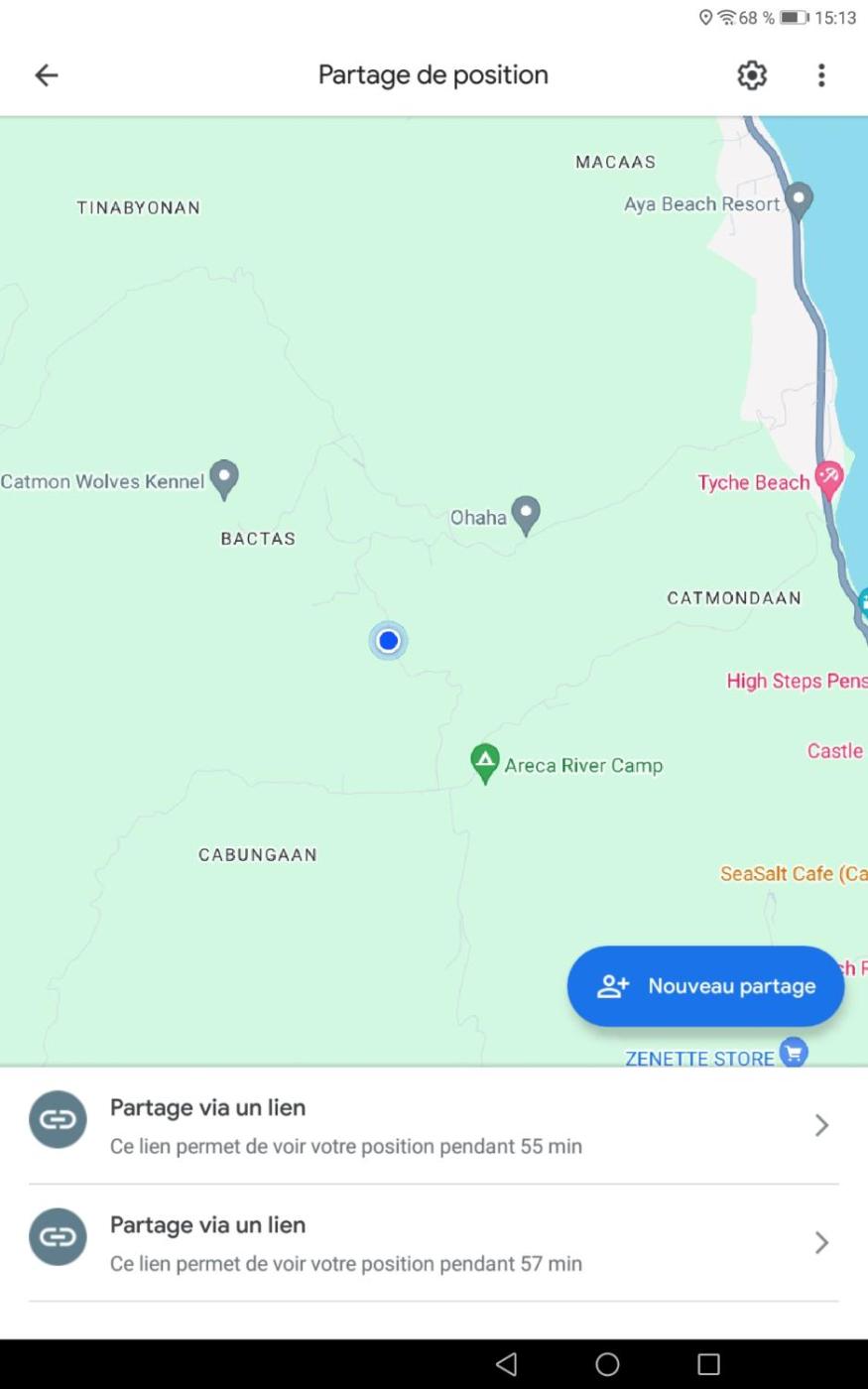
Task: Select the Tyche Beach map marker
Action: click(828, 478)
